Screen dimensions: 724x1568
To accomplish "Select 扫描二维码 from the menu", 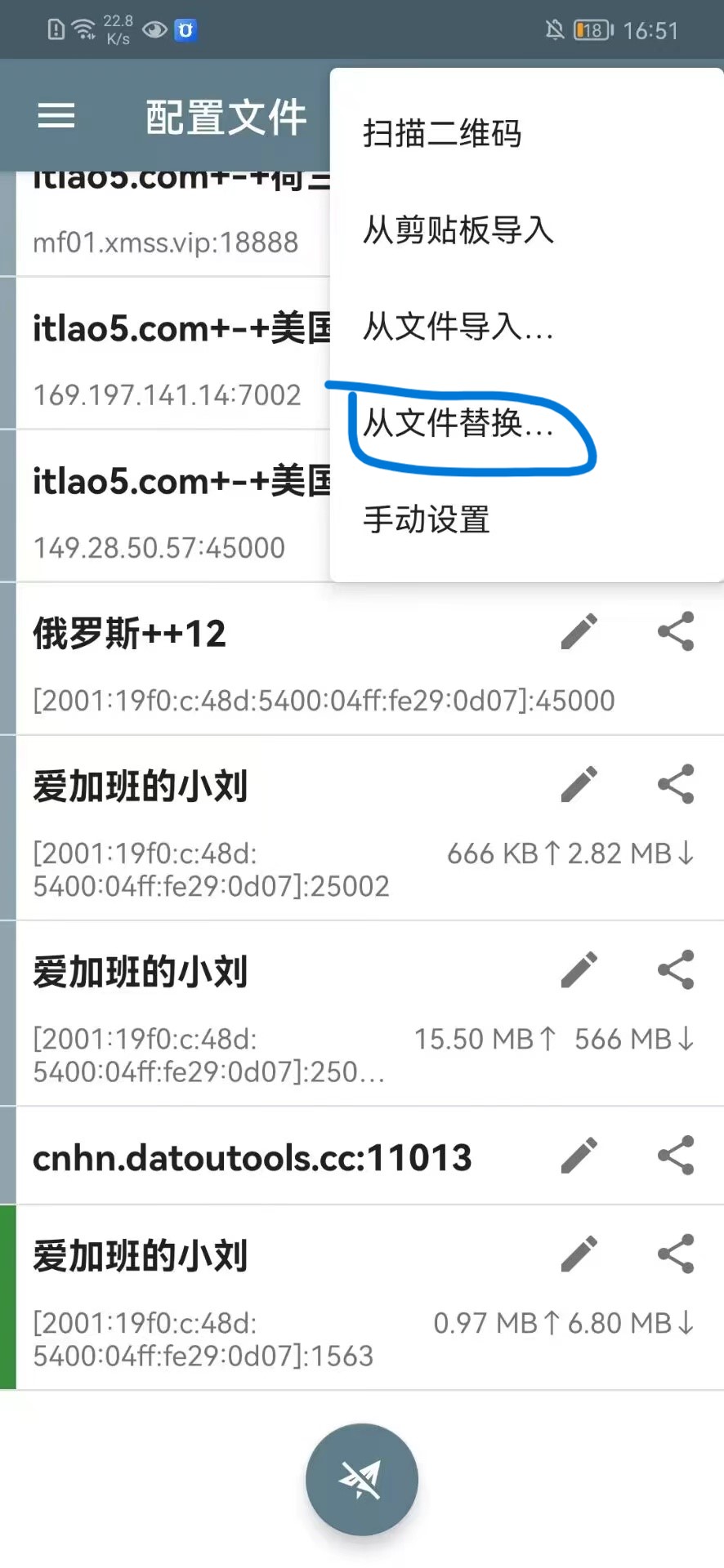I will click(x=442, y=133).
